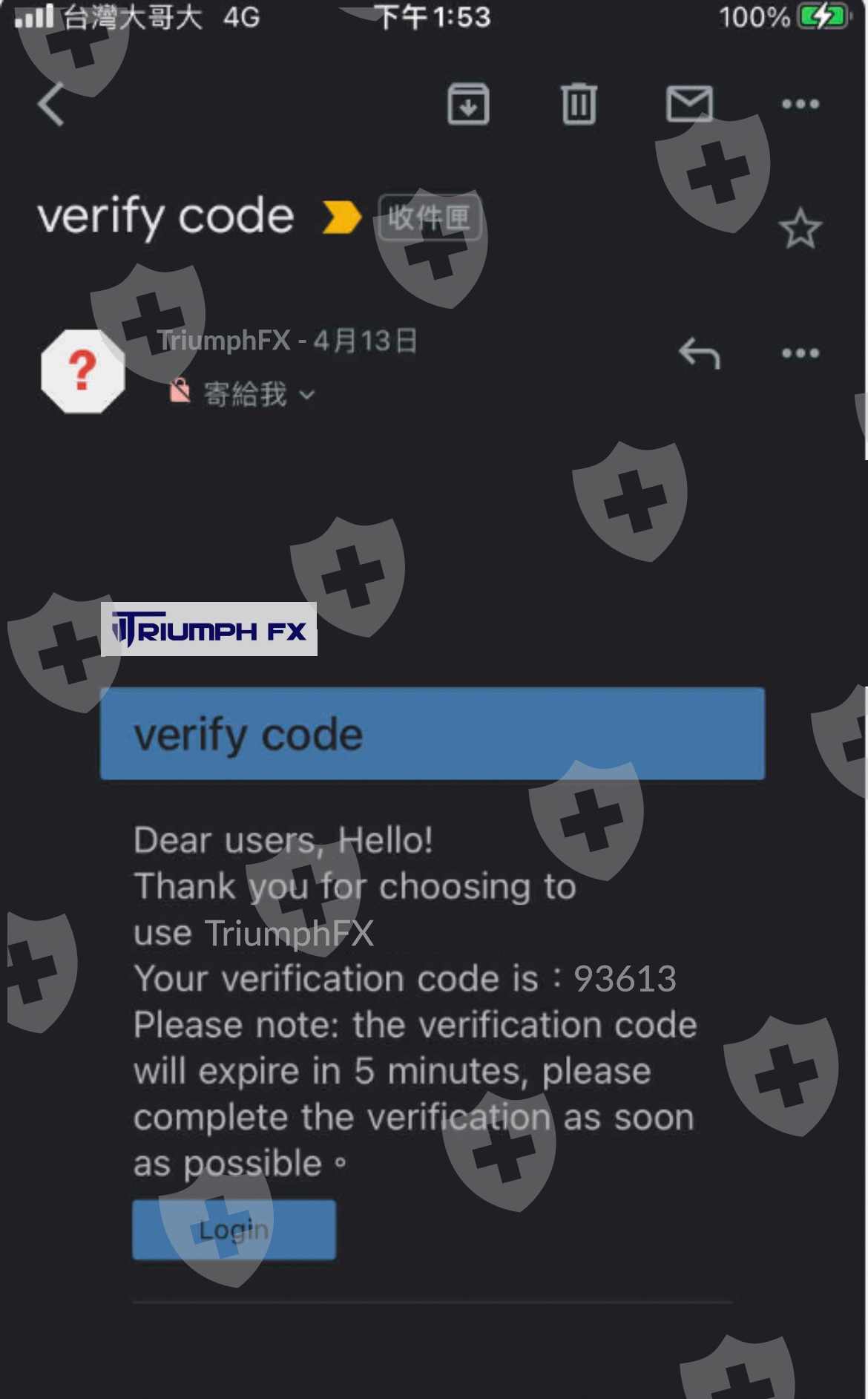Archive this email
The image size is (868, 1399).
tap(468, 104)
